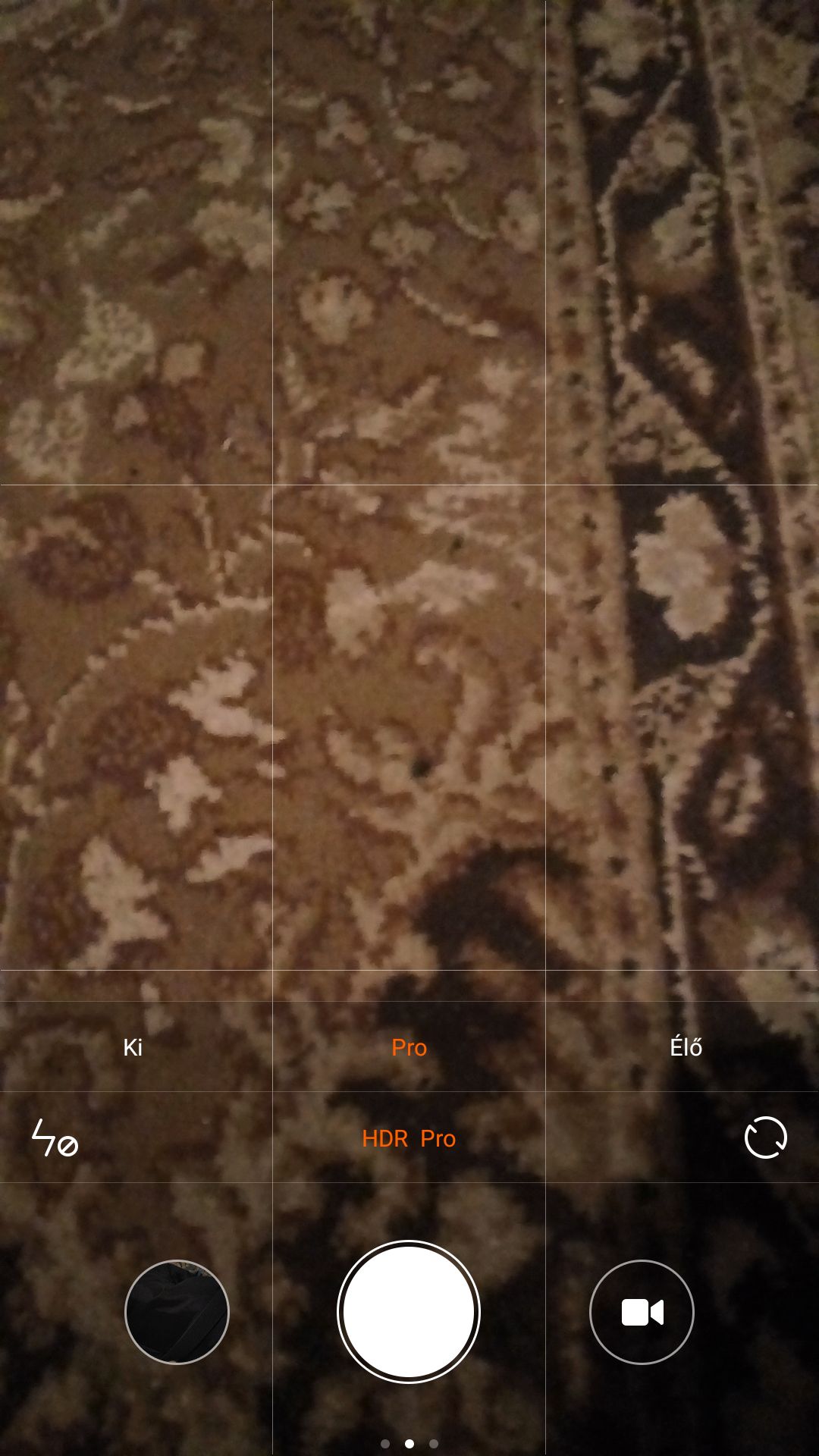Switch to video recording mode
819x1456 pixels.
tap(642, 1312)
